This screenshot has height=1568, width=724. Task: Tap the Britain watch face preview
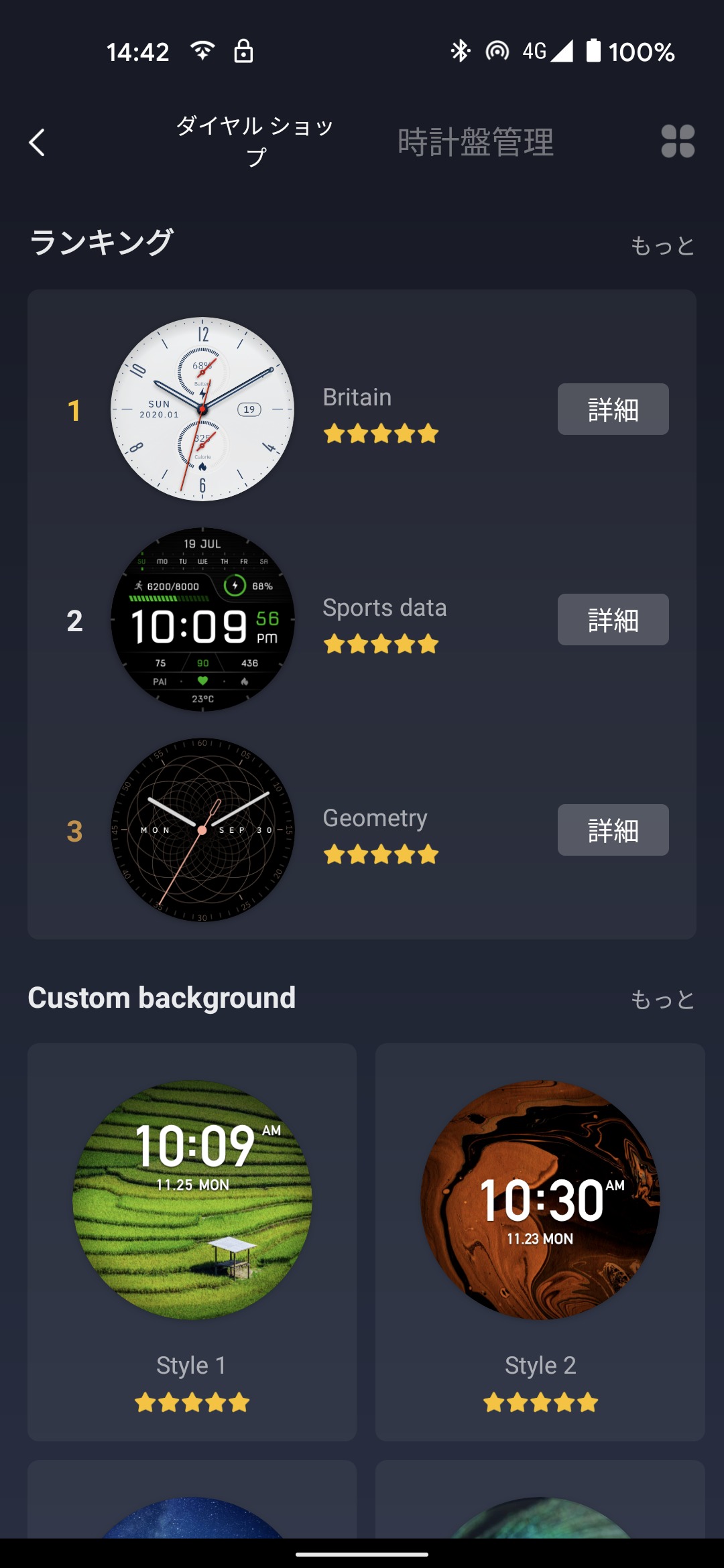[203, 410]
